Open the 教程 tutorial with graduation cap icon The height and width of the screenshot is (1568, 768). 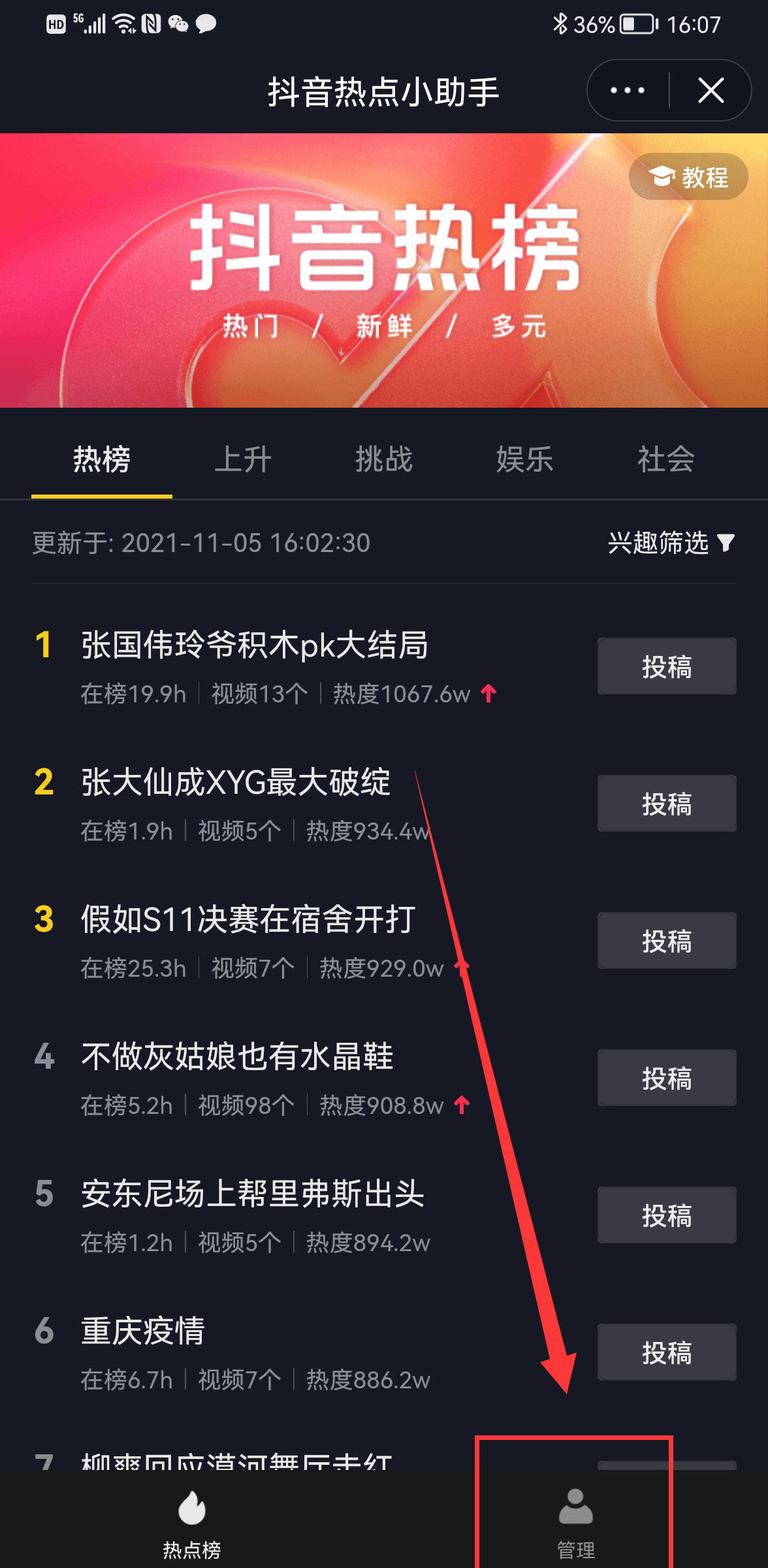[x=689, y=176]
